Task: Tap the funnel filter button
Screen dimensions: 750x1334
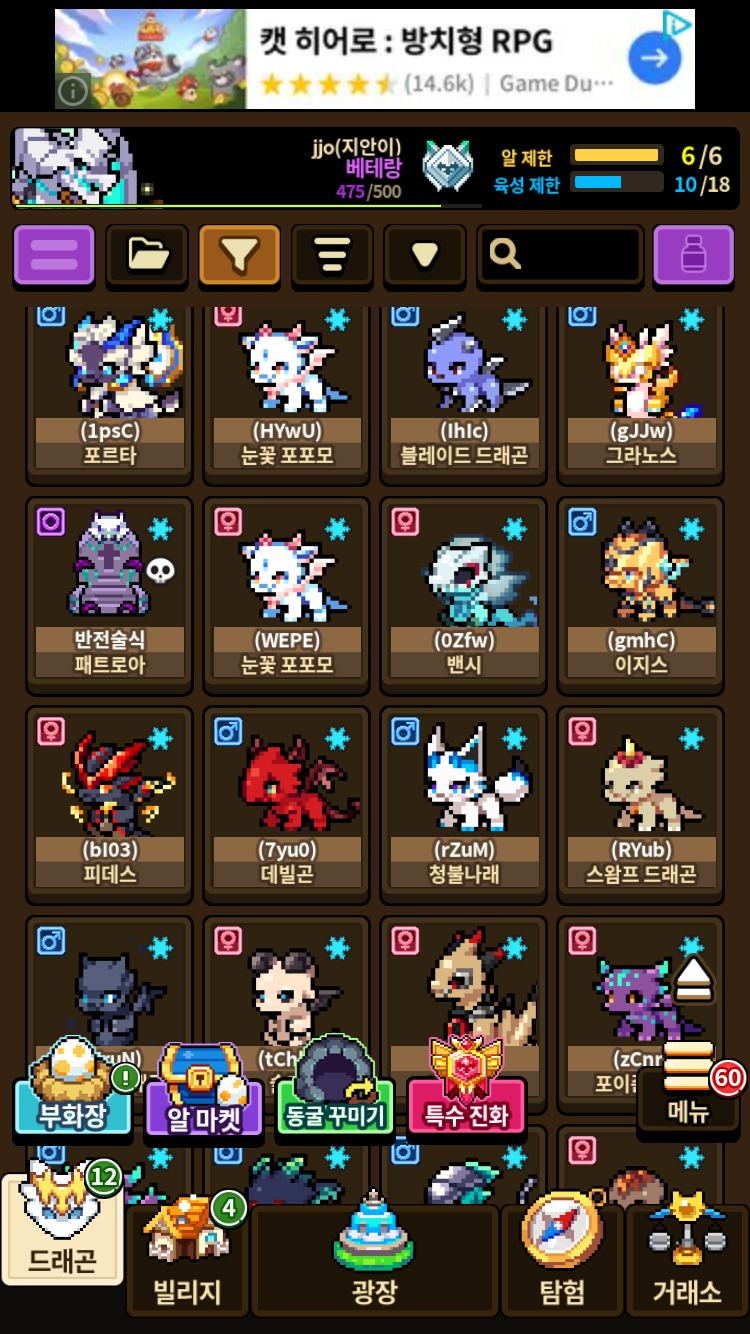Action: [239, 255]
